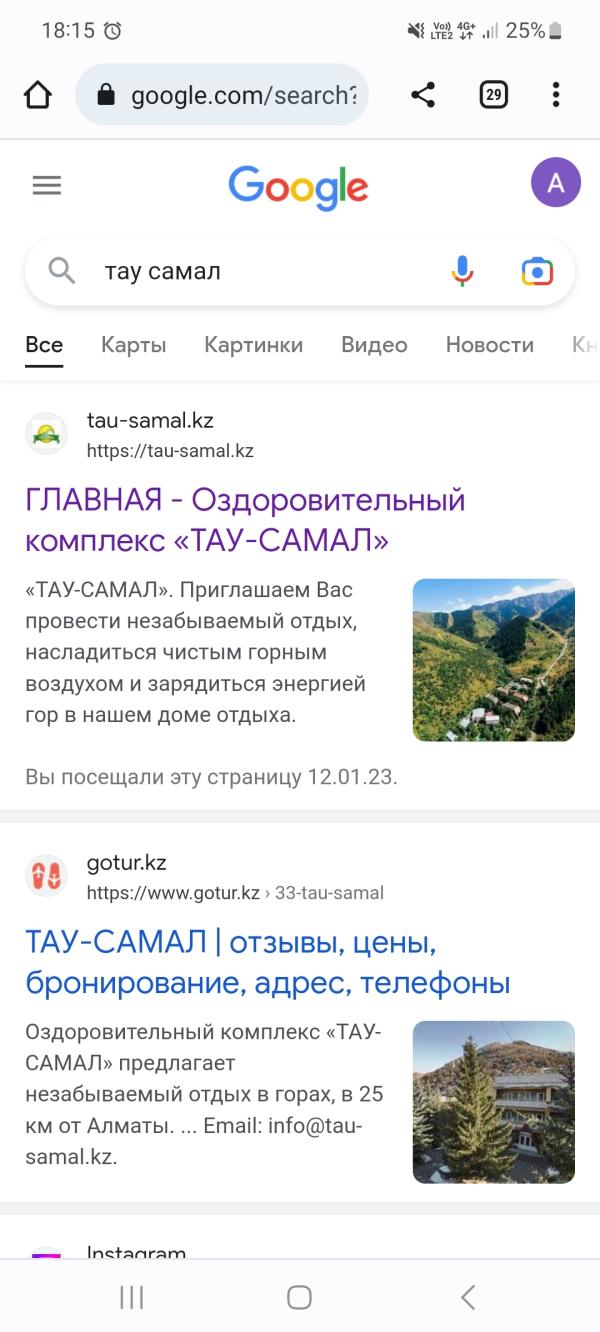Show recent apps from navigation bar
The image size is (600, 1332).
coord(132,1297)
